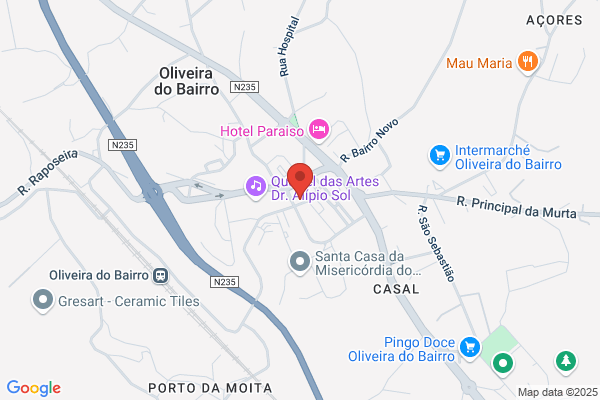Open the Hotel Paraiso marker
Viewport: 600px width, 400px height.
(x=319, y=129)
